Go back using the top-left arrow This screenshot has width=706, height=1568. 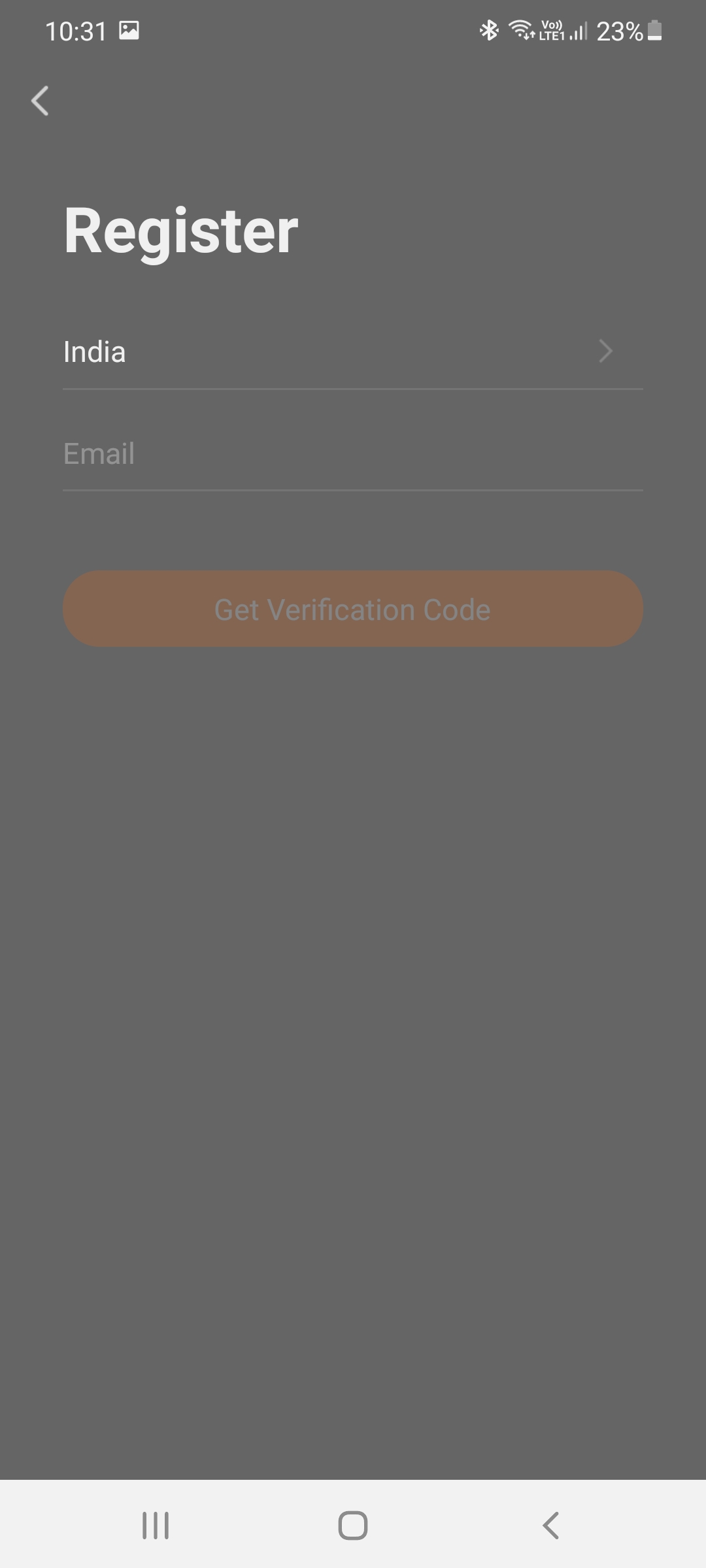(40, 101)
